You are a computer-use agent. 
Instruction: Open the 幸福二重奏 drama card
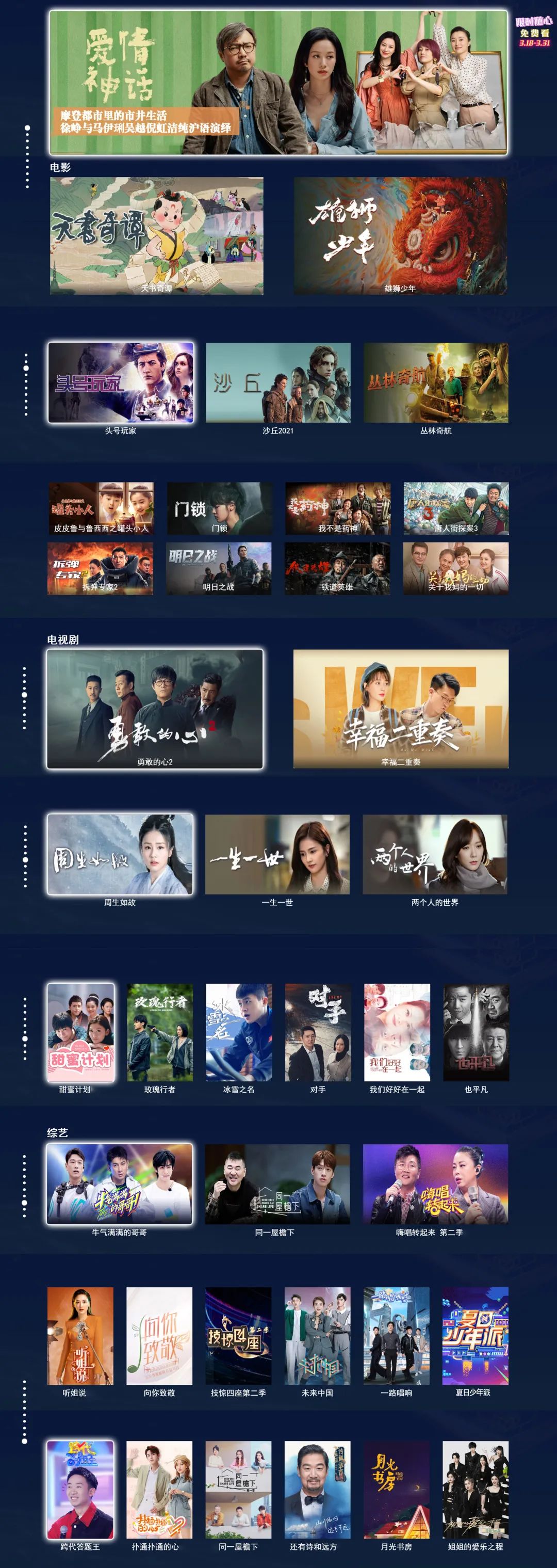click(400, 709)
